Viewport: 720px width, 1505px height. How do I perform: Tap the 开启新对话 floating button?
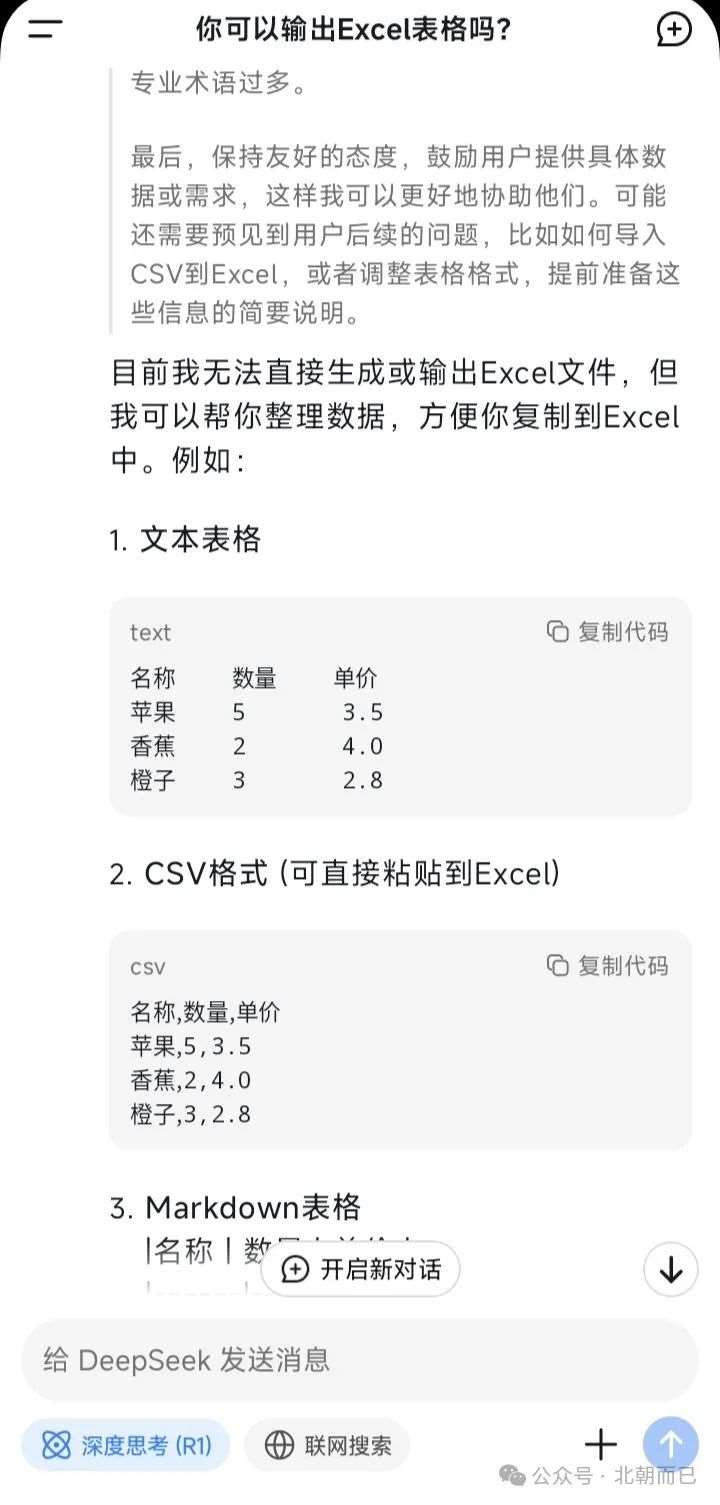360,1270
